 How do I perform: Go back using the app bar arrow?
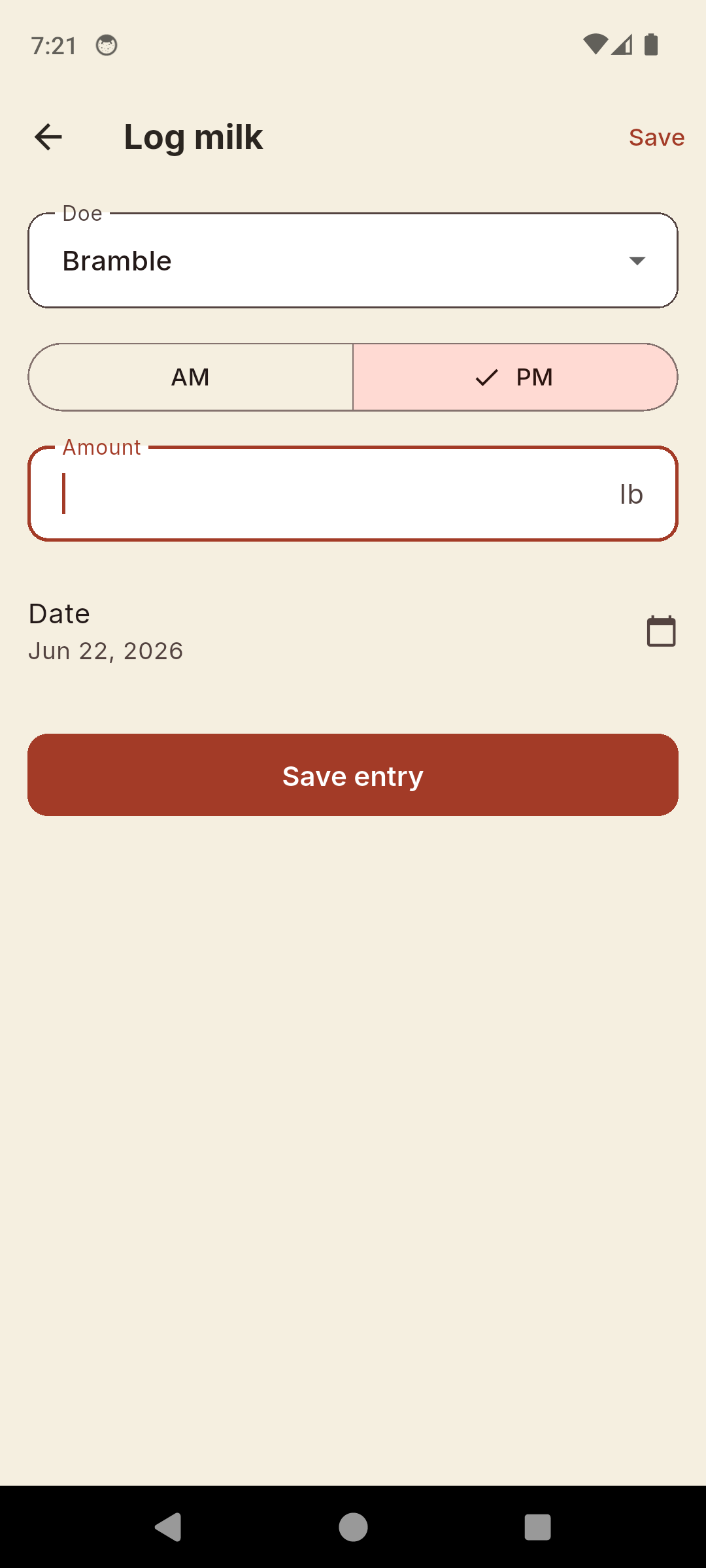coord(48,137)
